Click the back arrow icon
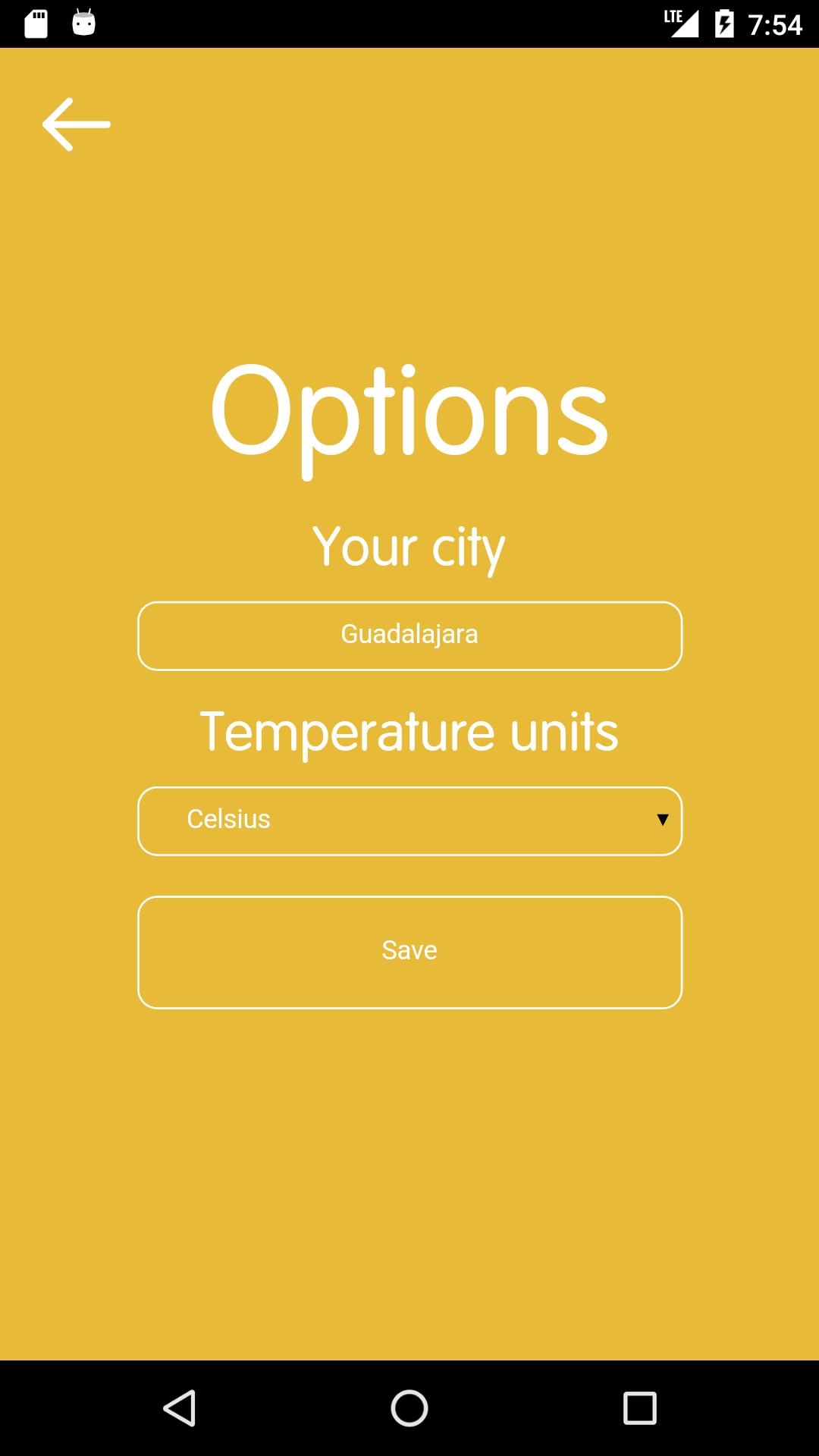The height and width of the screenshot is (1456, 819). pyautogui.click(x=76, y=124)
